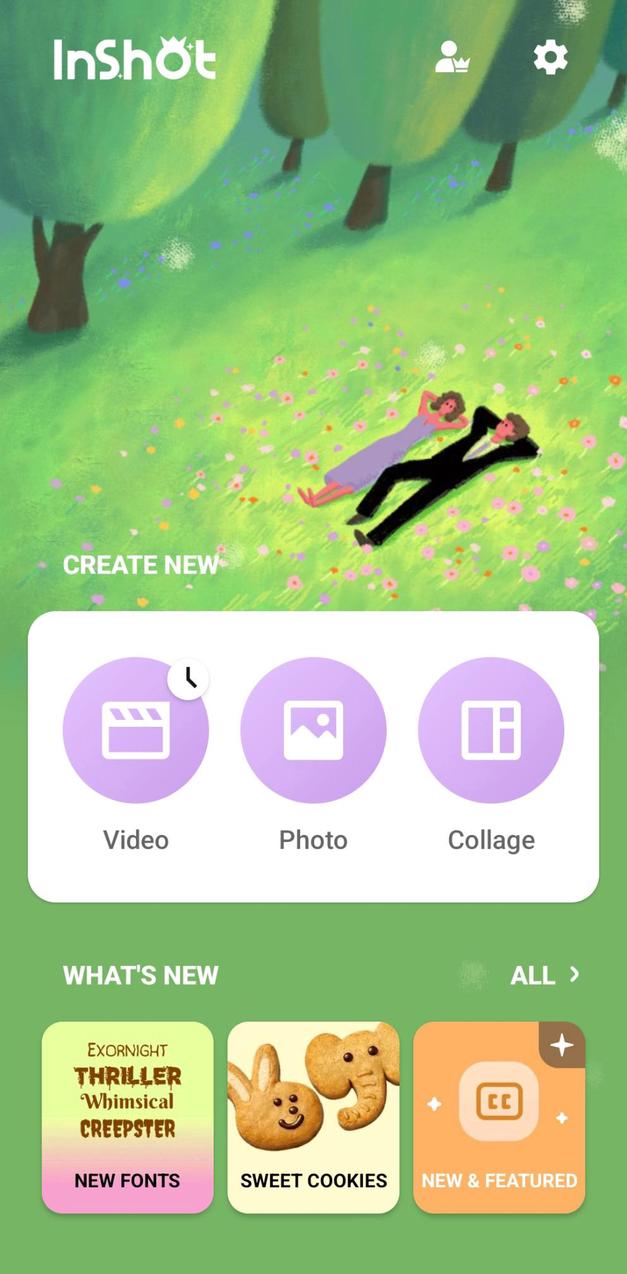The image size is (627, 1274).
Task: Open the New Fonts card
Action: [x=128, y=1117]
